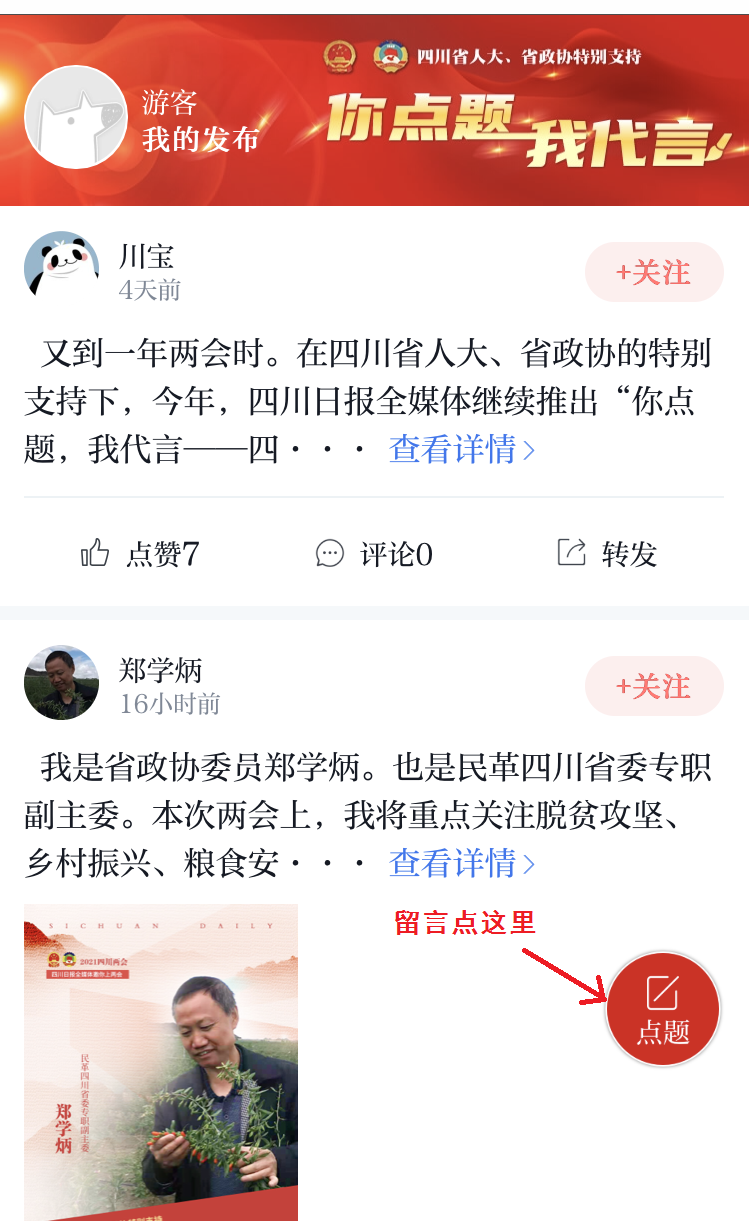Open 郑学炳's profile avatar
This screenshot has width=749, height=1221.
[x=61, y=682]
